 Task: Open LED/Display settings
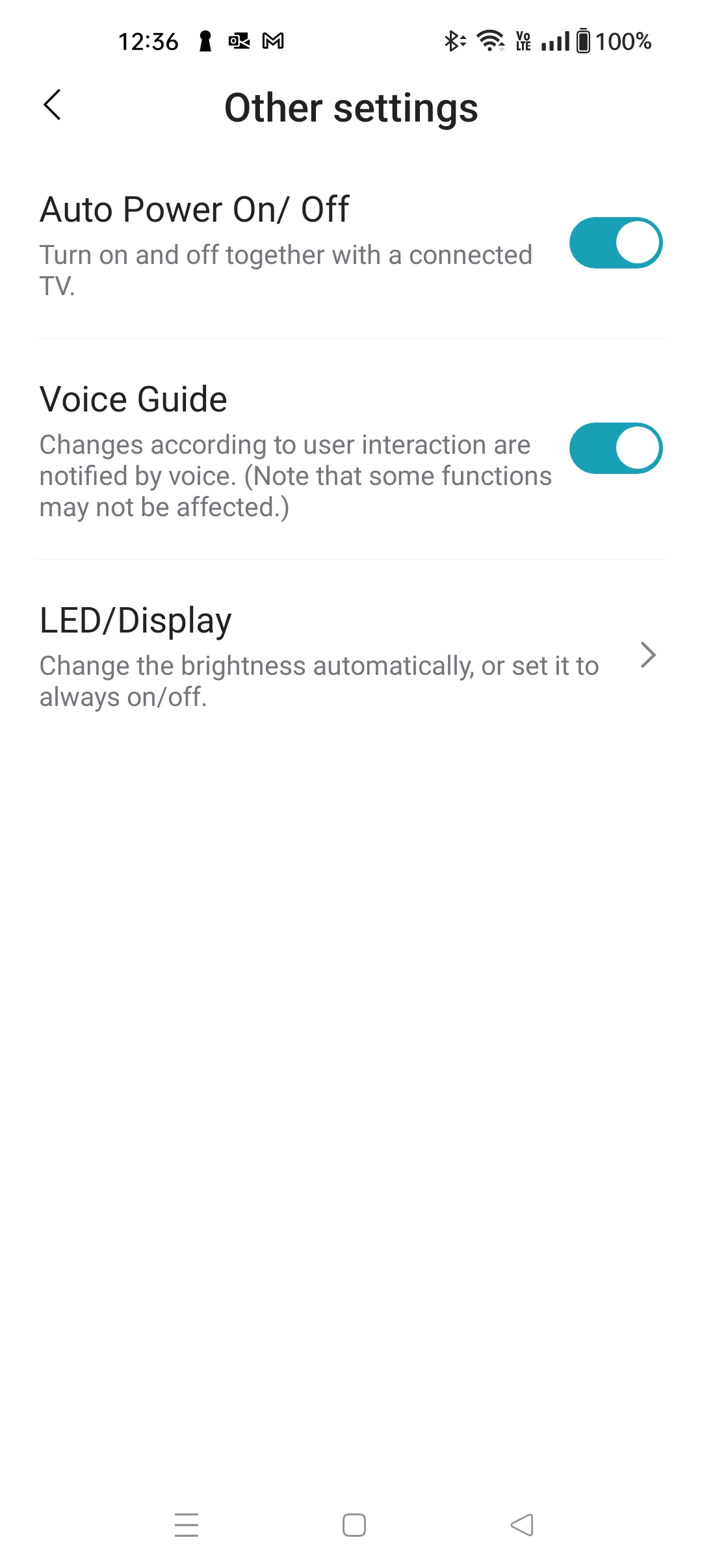click(351, 655)
